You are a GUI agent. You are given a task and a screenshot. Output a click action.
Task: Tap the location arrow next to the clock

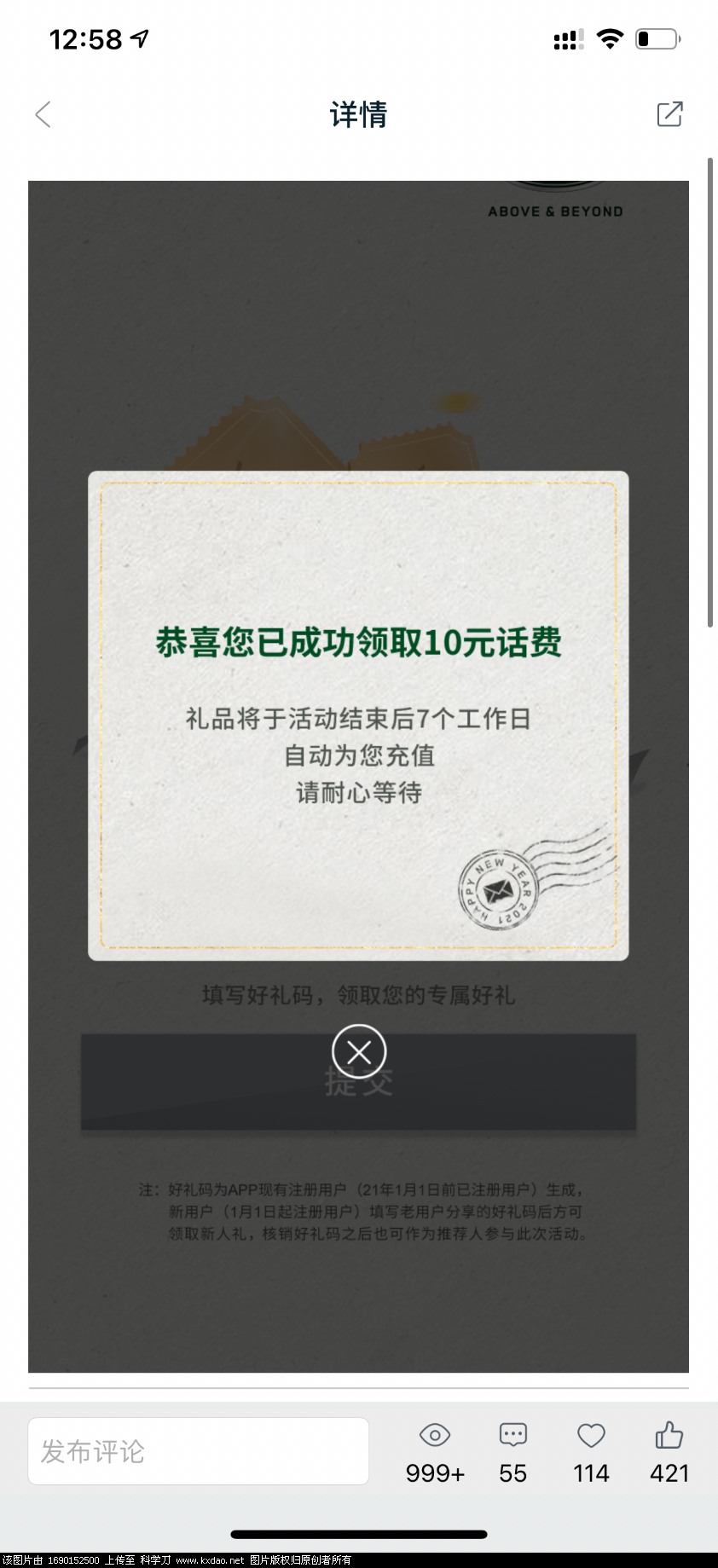139,38
